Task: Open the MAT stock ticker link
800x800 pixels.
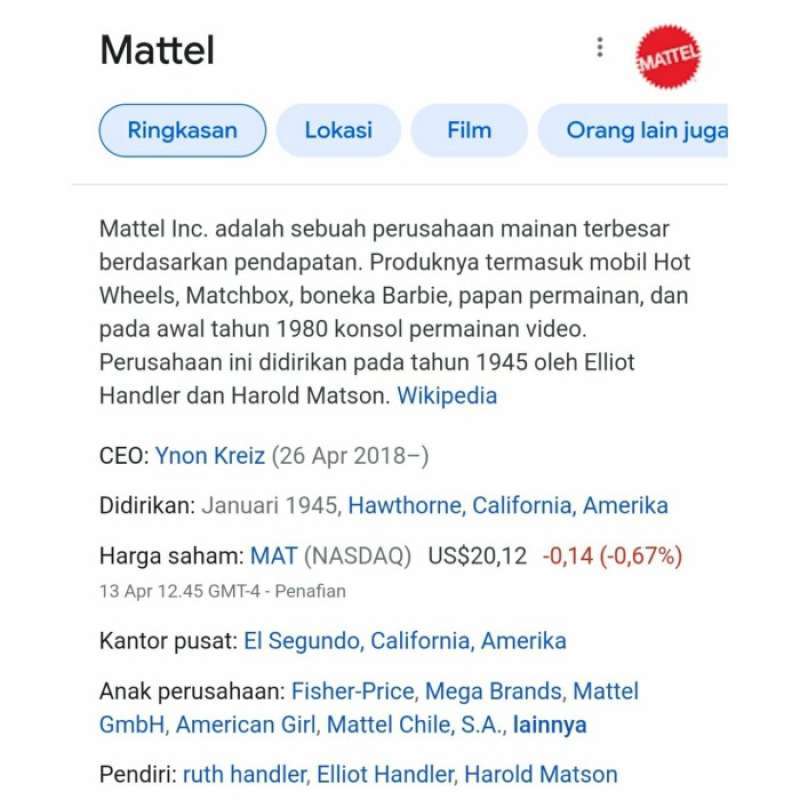Action: click(274, 556)
